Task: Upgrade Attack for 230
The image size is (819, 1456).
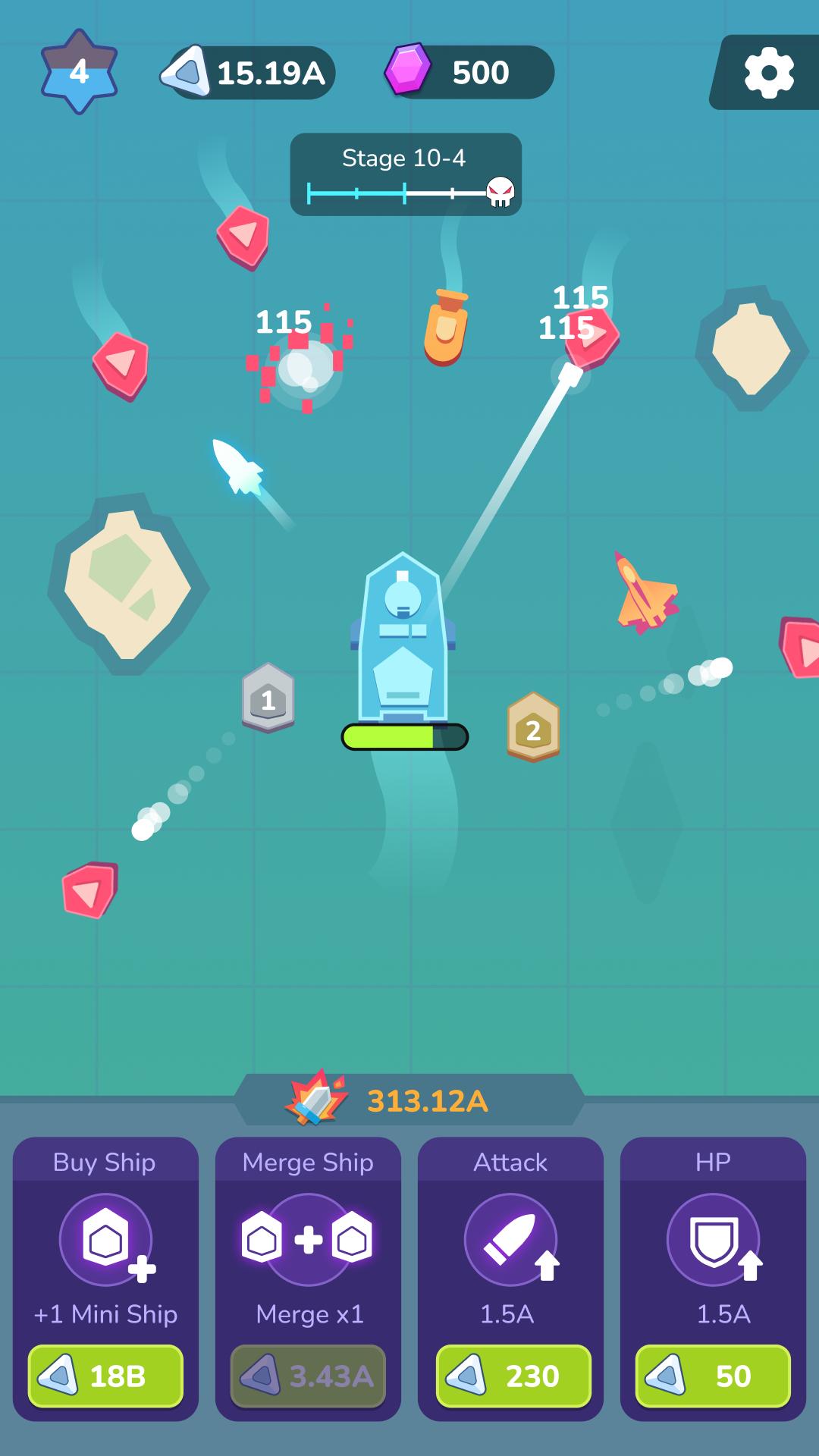Action: 513,1376
